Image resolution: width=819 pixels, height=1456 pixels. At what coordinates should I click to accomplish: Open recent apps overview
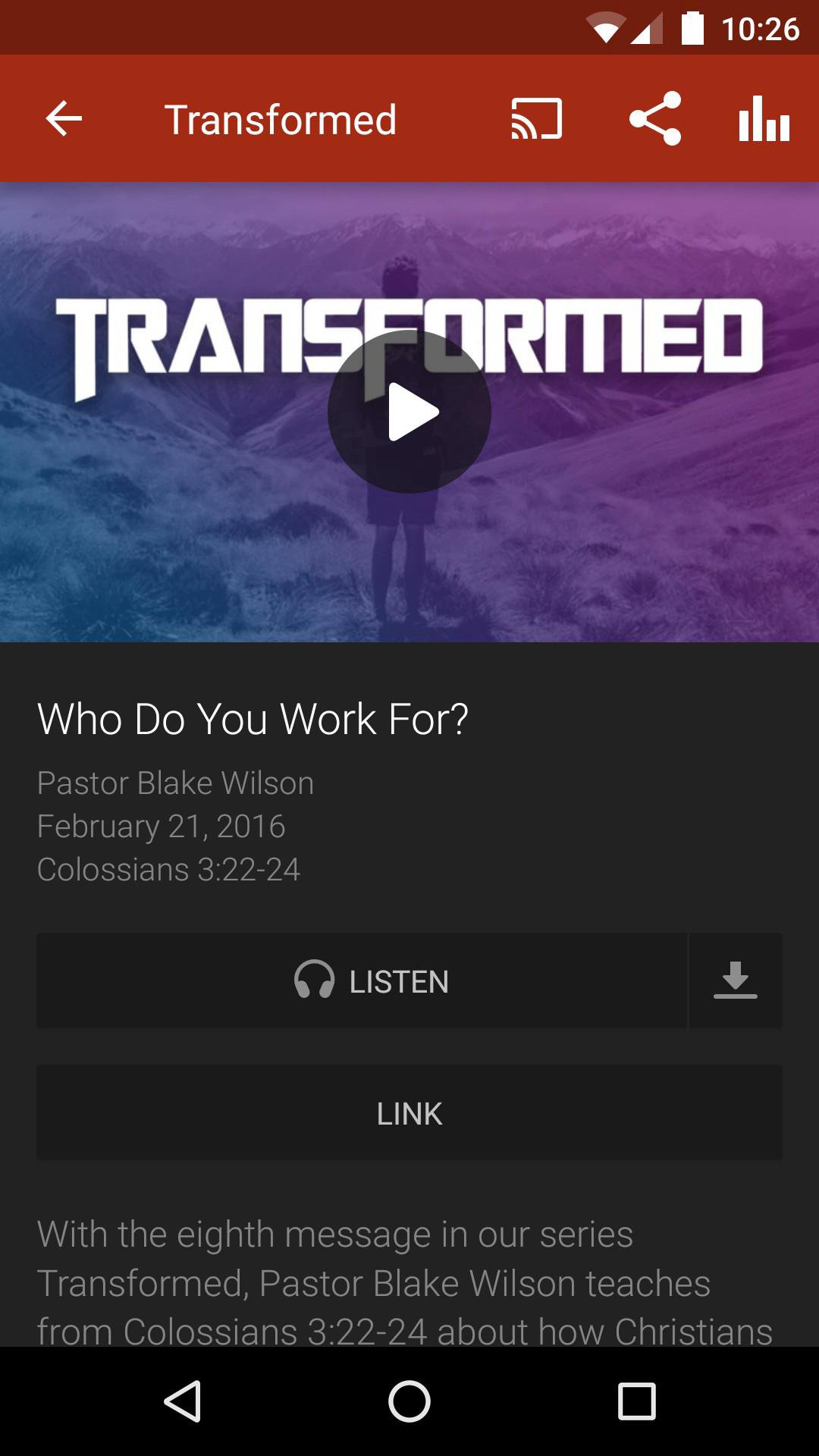point(636,1401)
